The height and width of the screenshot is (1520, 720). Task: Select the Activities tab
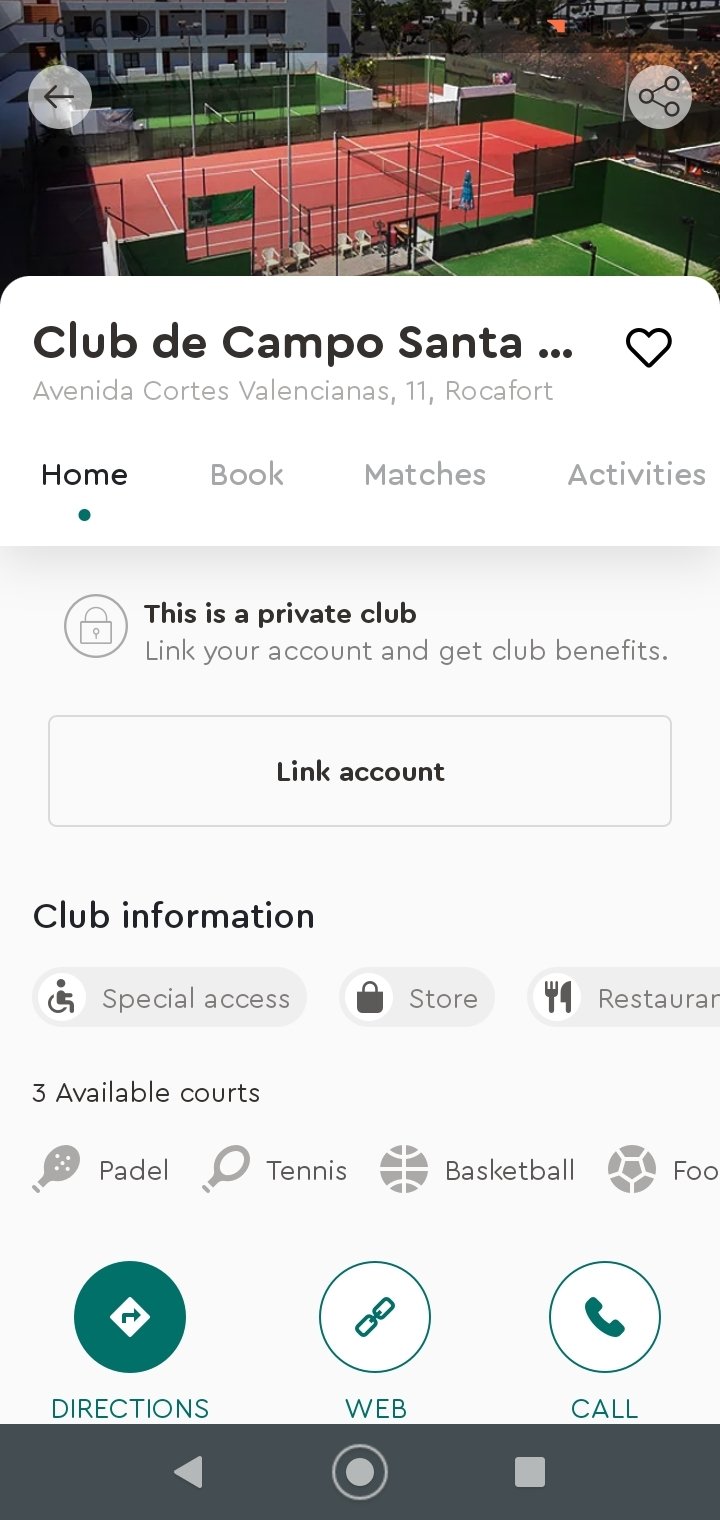pyautogui.click(x=637, y=474)
